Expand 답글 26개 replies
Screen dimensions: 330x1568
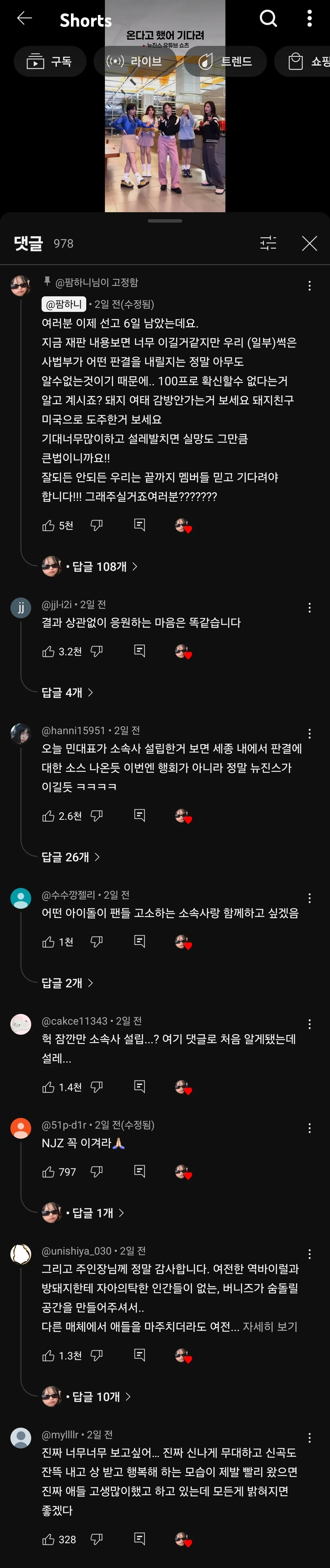click(71, 857)
